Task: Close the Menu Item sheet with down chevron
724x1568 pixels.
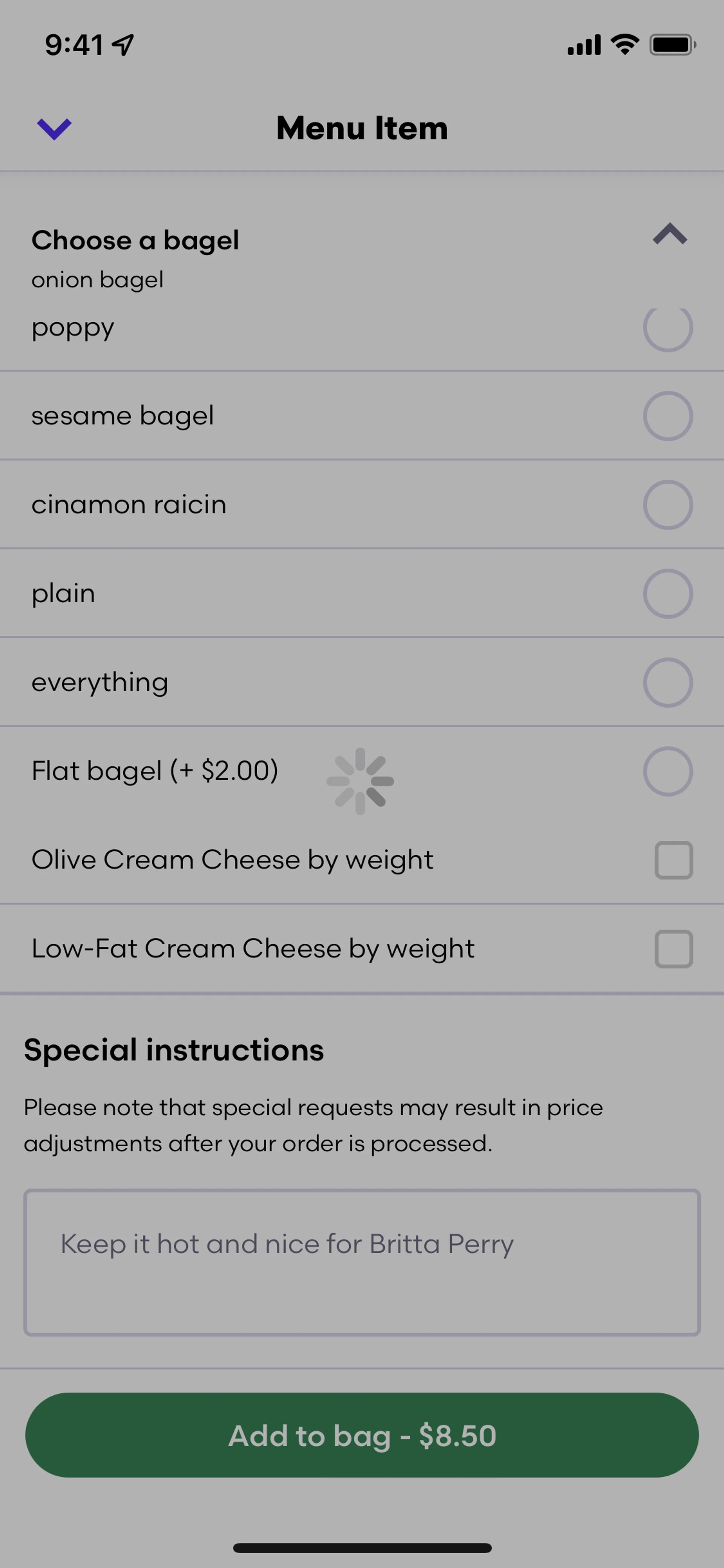Action: click(54, 128)
